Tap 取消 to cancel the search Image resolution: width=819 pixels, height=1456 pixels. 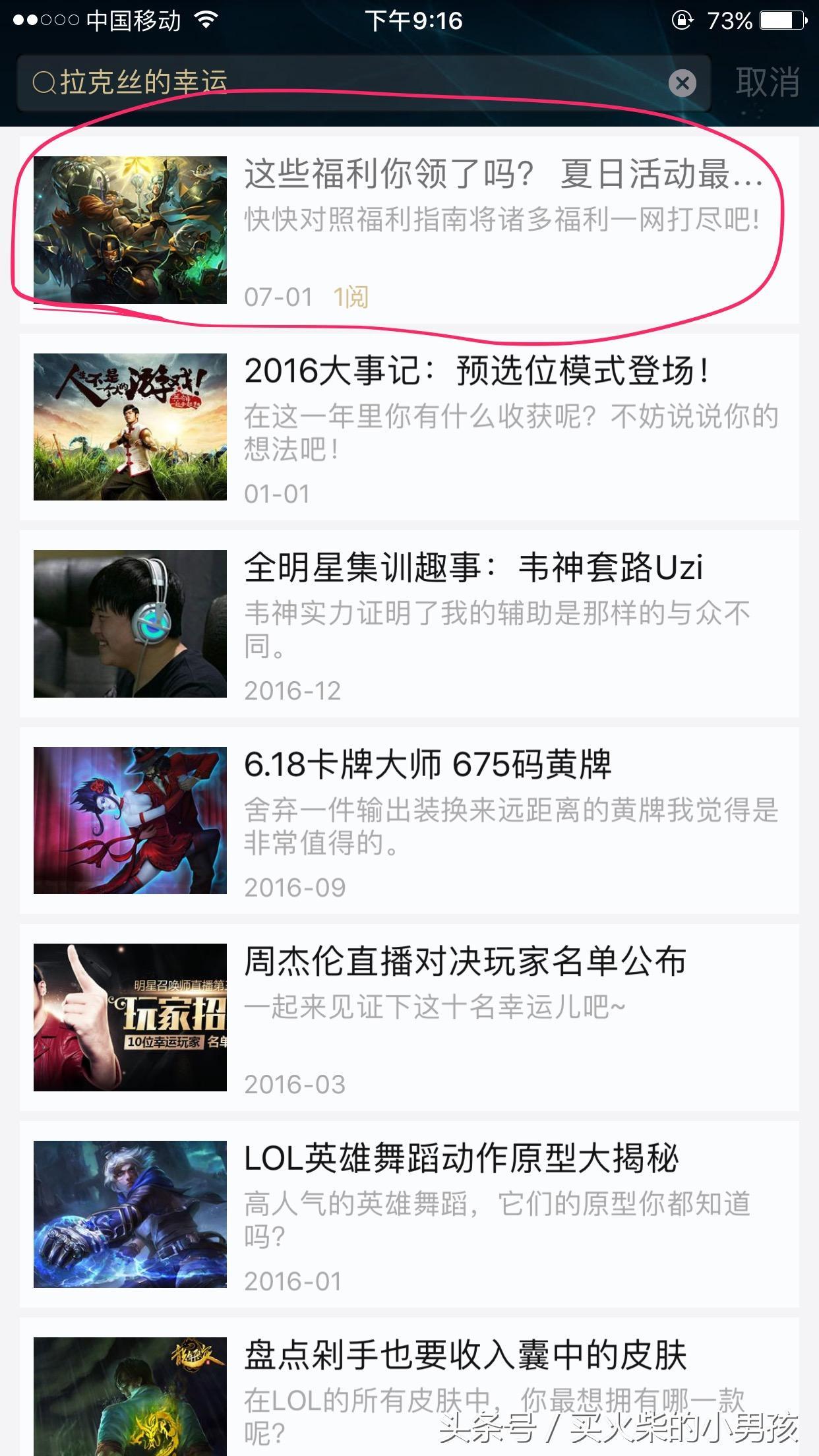768,83
